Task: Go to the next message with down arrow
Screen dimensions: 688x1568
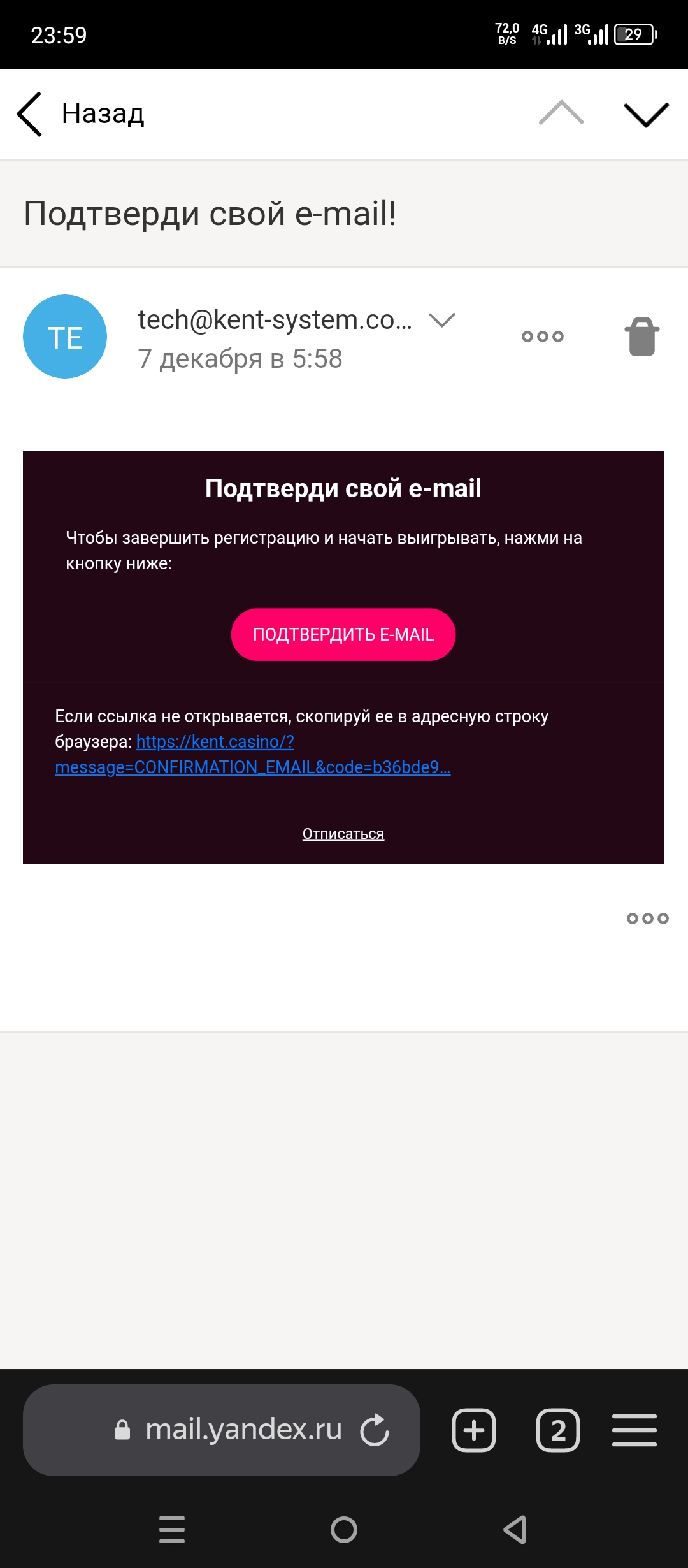Action: (x=645, y=115)
